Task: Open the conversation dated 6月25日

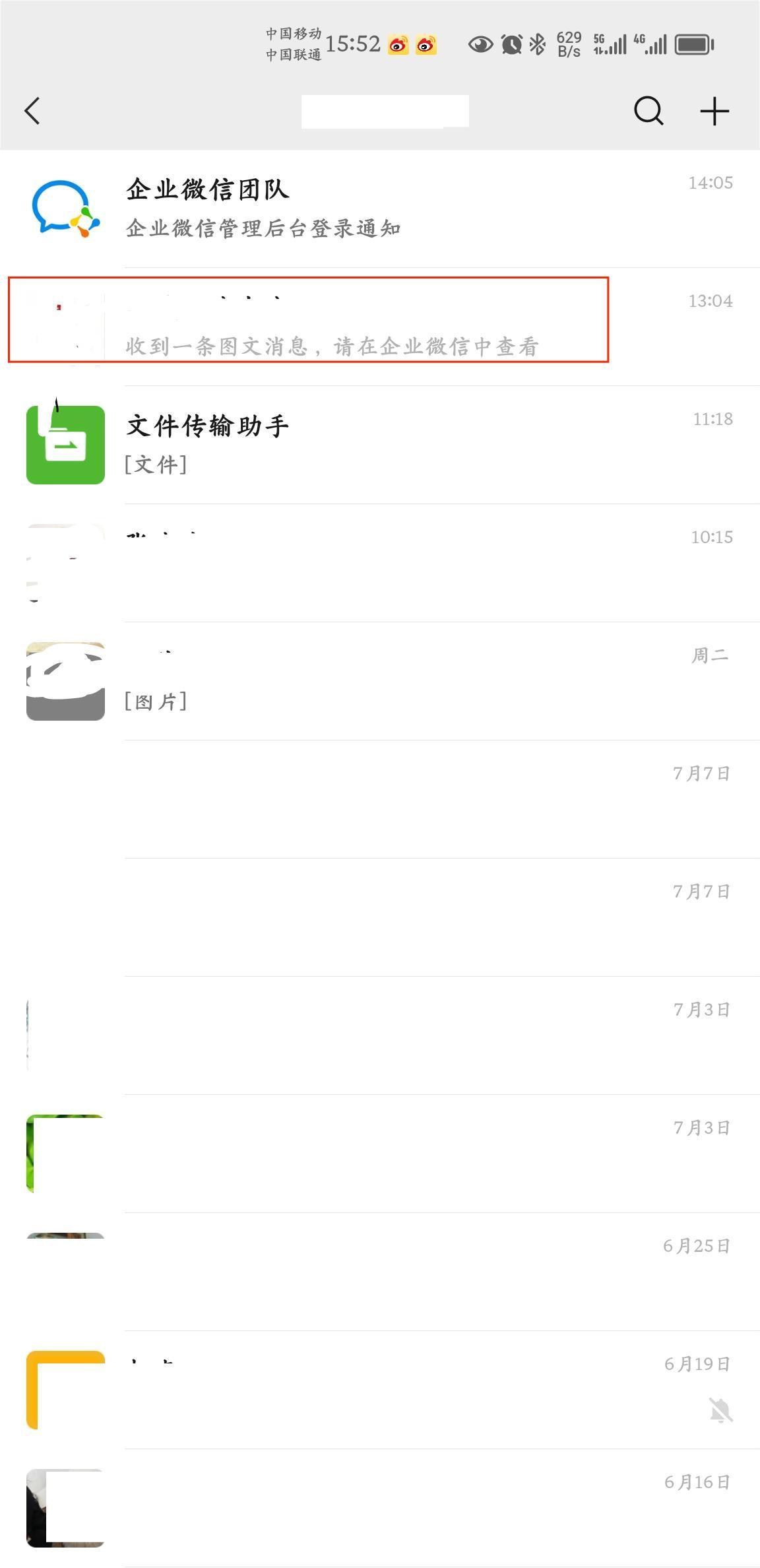Action: coord(380,1272)
